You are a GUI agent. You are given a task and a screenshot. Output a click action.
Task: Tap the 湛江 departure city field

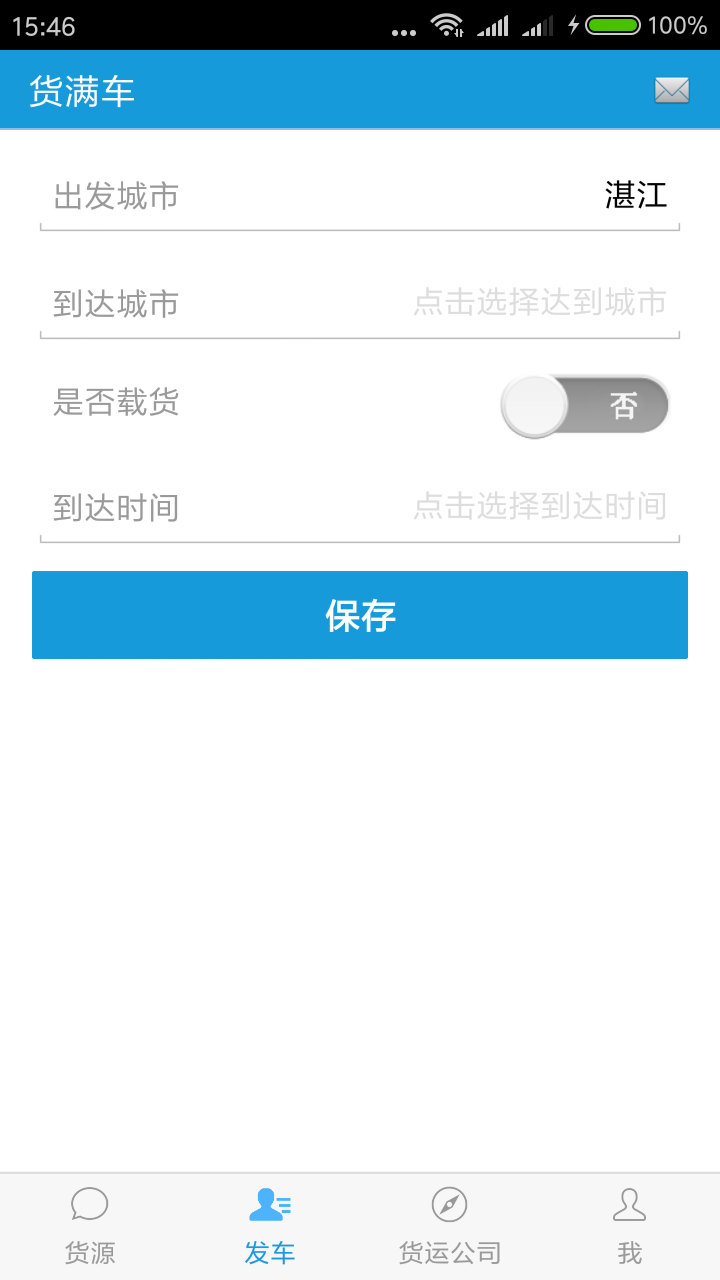[x=636, y=194]
